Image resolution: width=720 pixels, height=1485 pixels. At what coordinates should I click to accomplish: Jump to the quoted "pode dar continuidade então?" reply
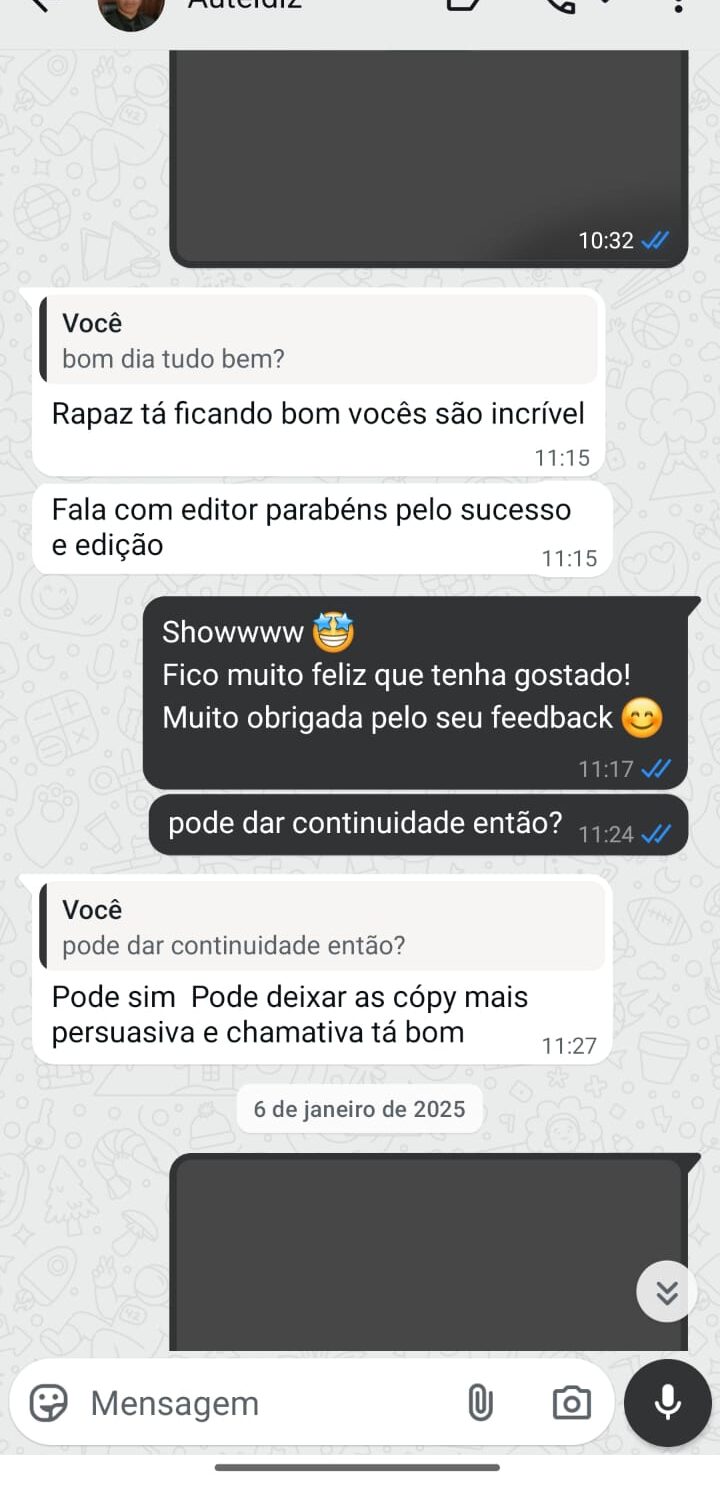click(322, 927)
